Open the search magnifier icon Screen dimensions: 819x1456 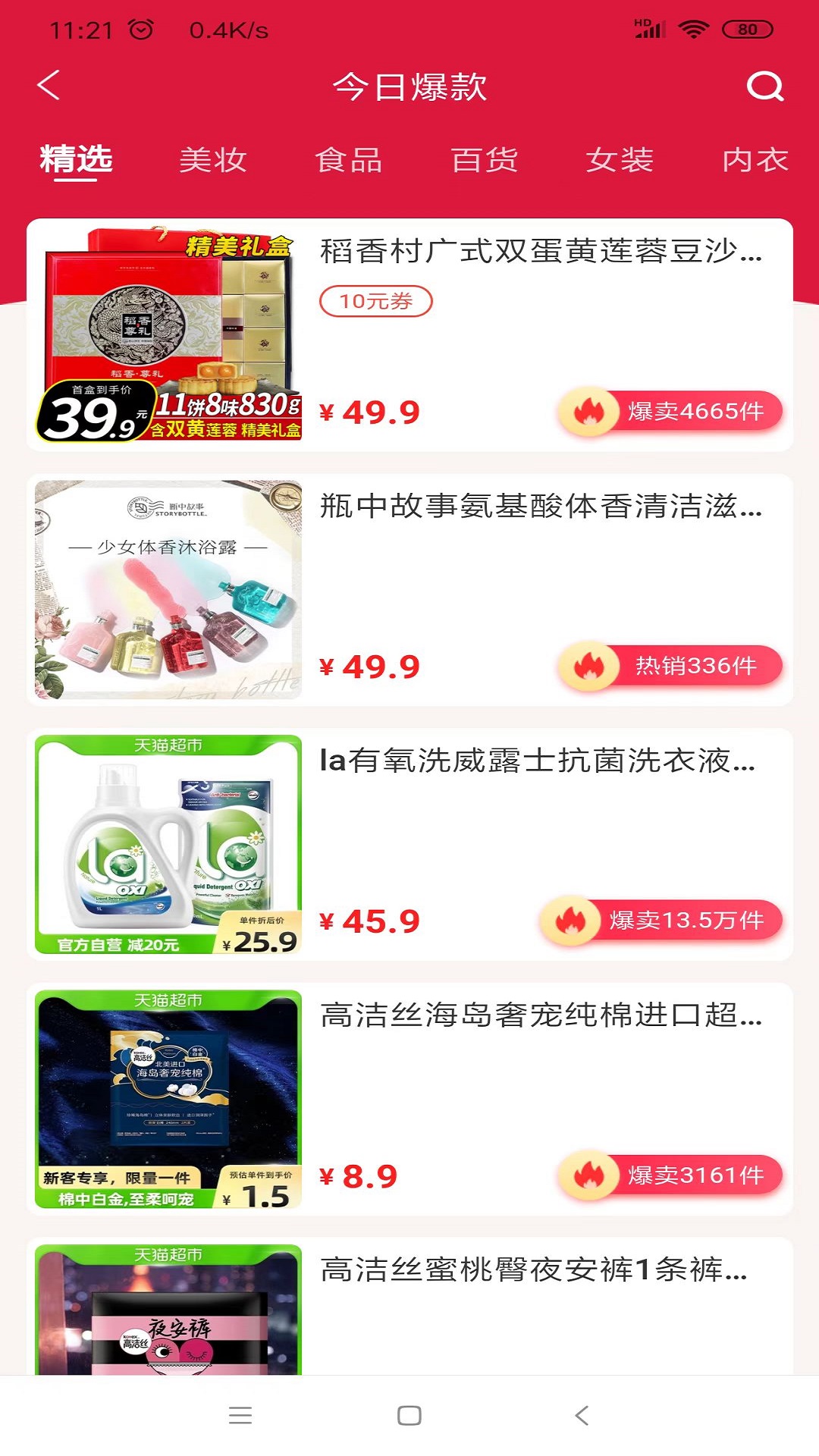point(764,86)
